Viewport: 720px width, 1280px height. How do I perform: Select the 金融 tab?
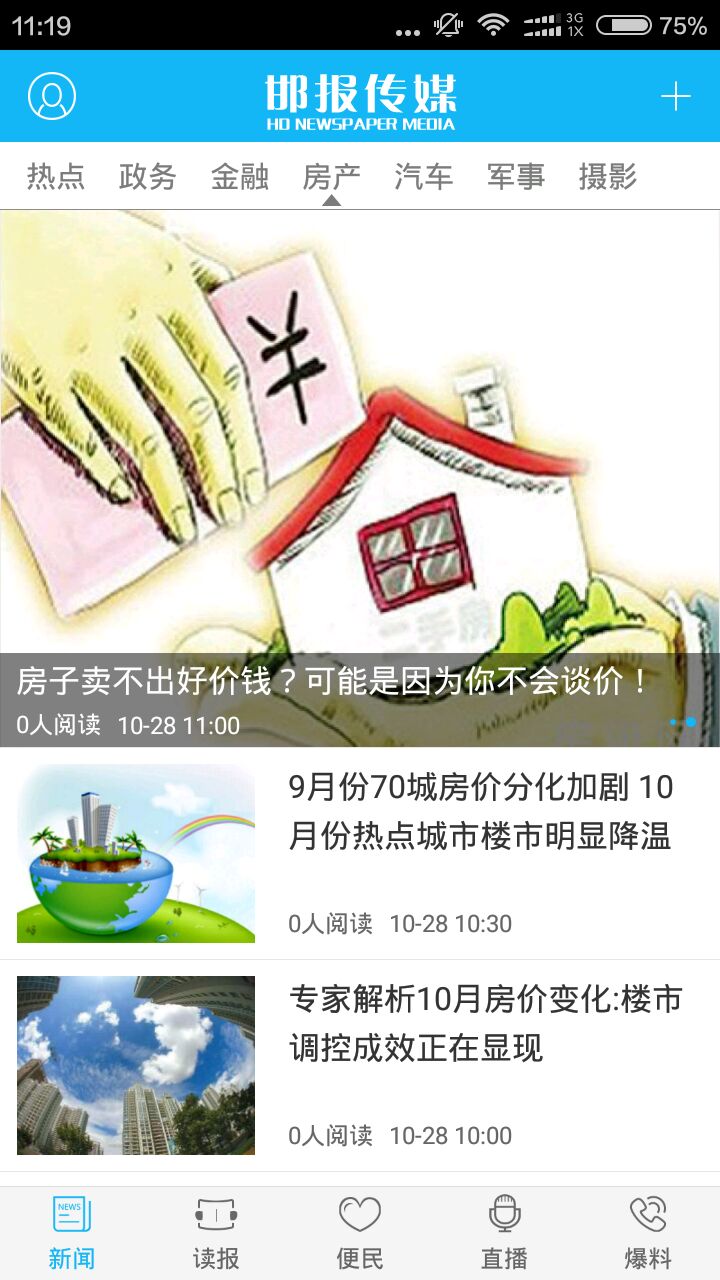click(240, 176)
